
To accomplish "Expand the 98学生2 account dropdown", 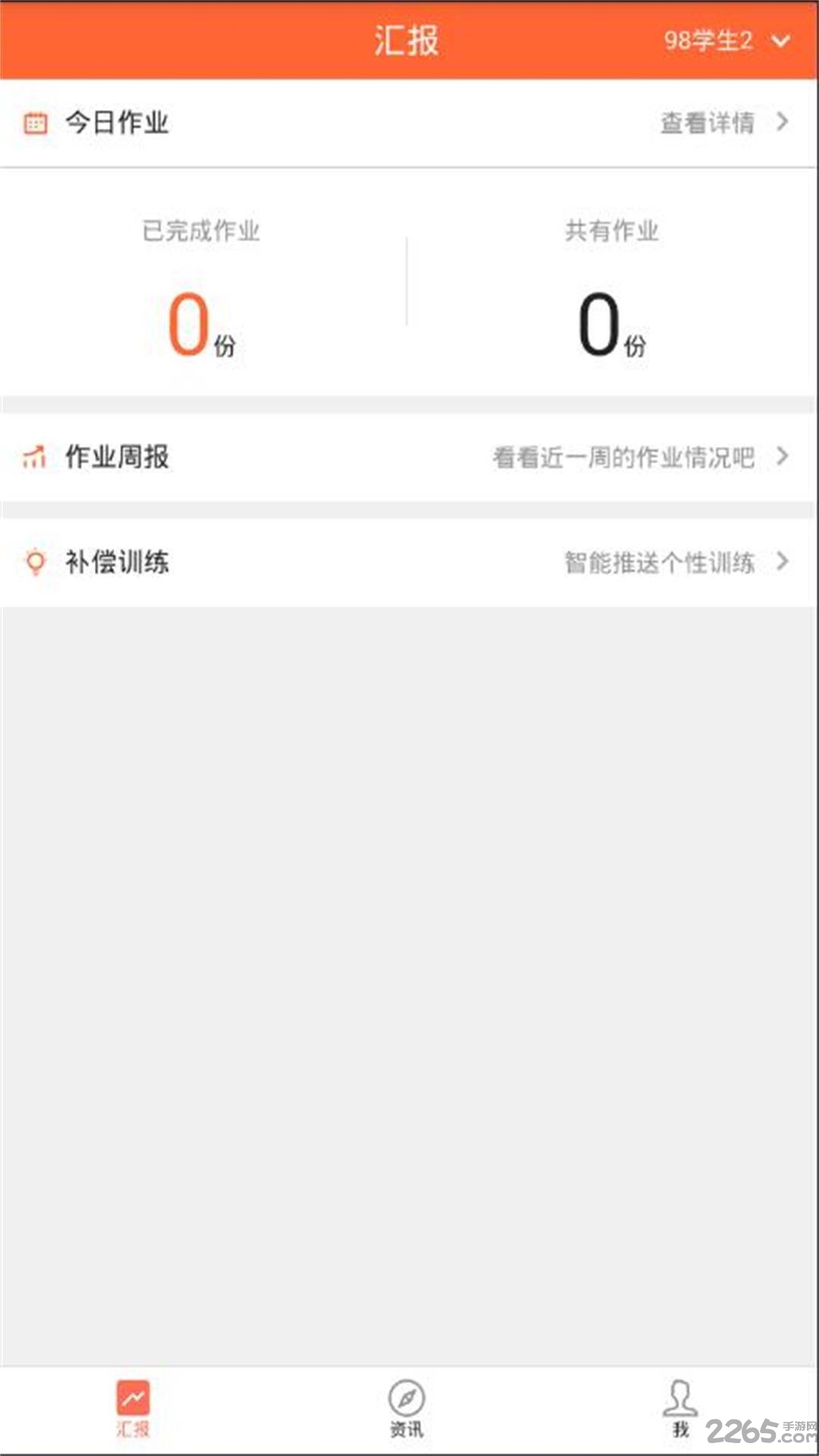I will tap(726, 40).
